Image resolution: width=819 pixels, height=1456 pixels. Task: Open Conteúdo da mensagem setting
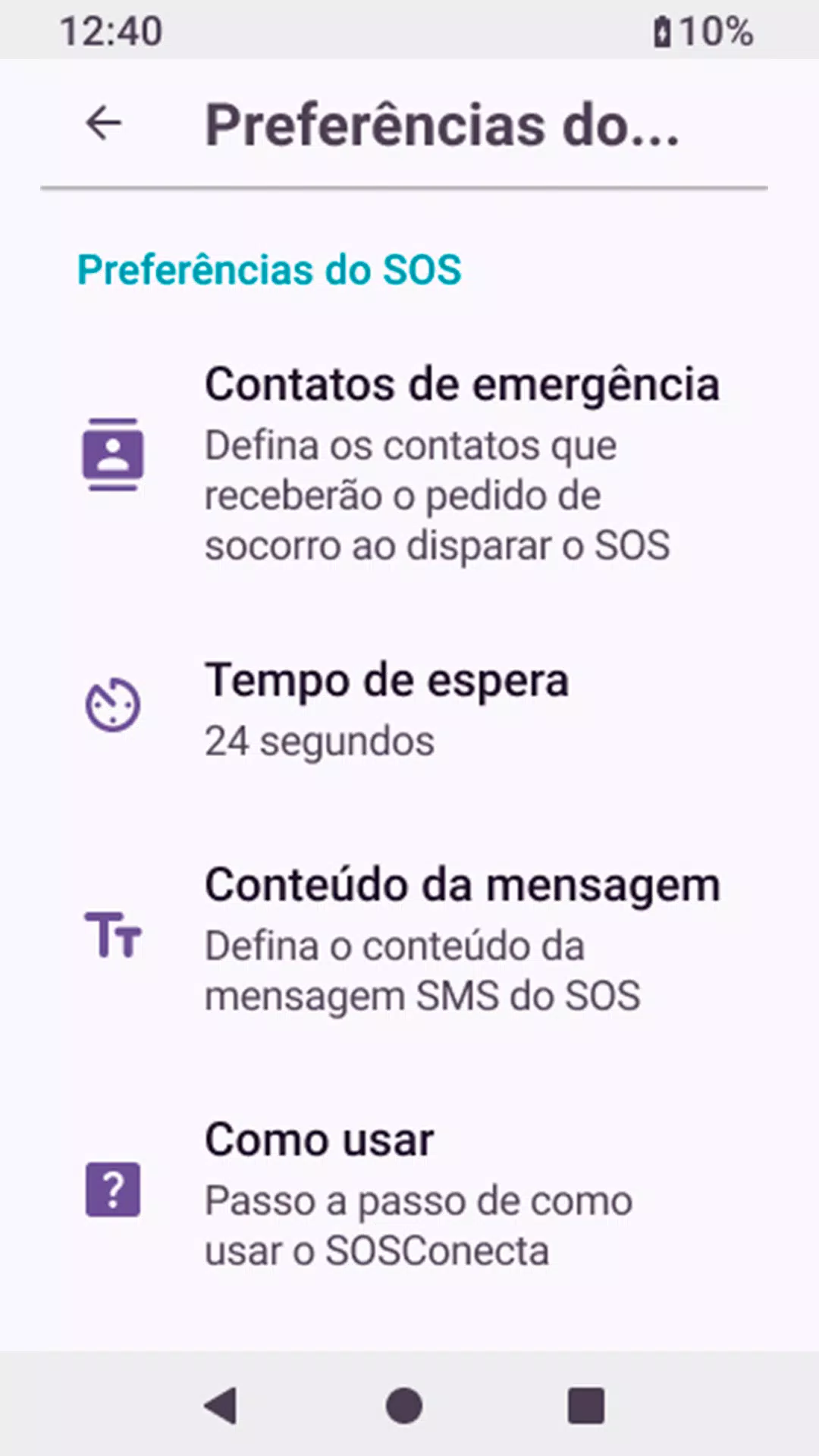pos(409,939)
